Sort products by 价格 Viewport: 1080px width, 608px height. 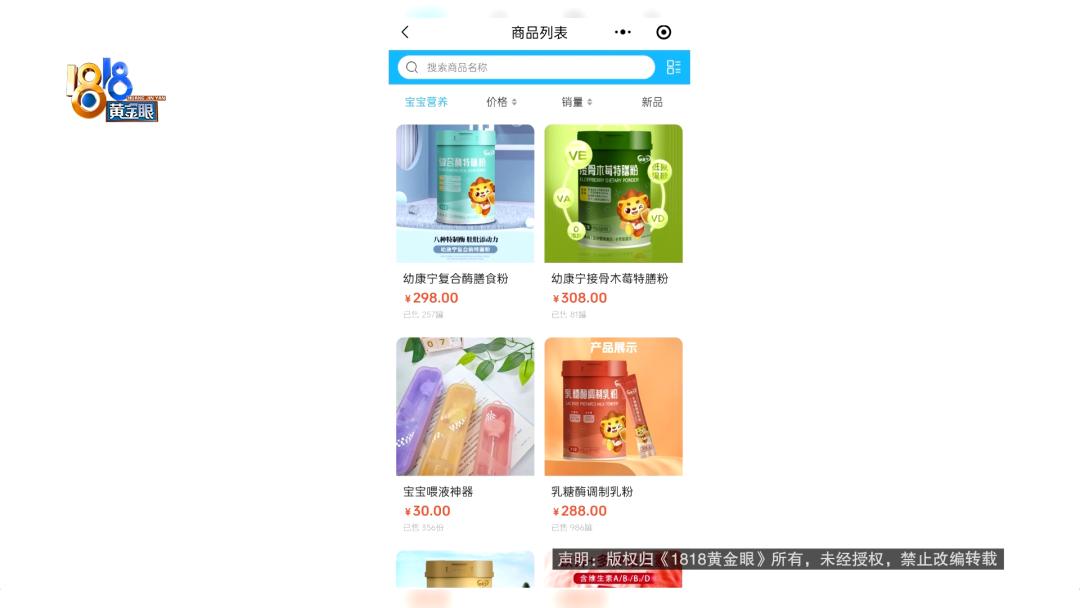[x=501, y=102]
